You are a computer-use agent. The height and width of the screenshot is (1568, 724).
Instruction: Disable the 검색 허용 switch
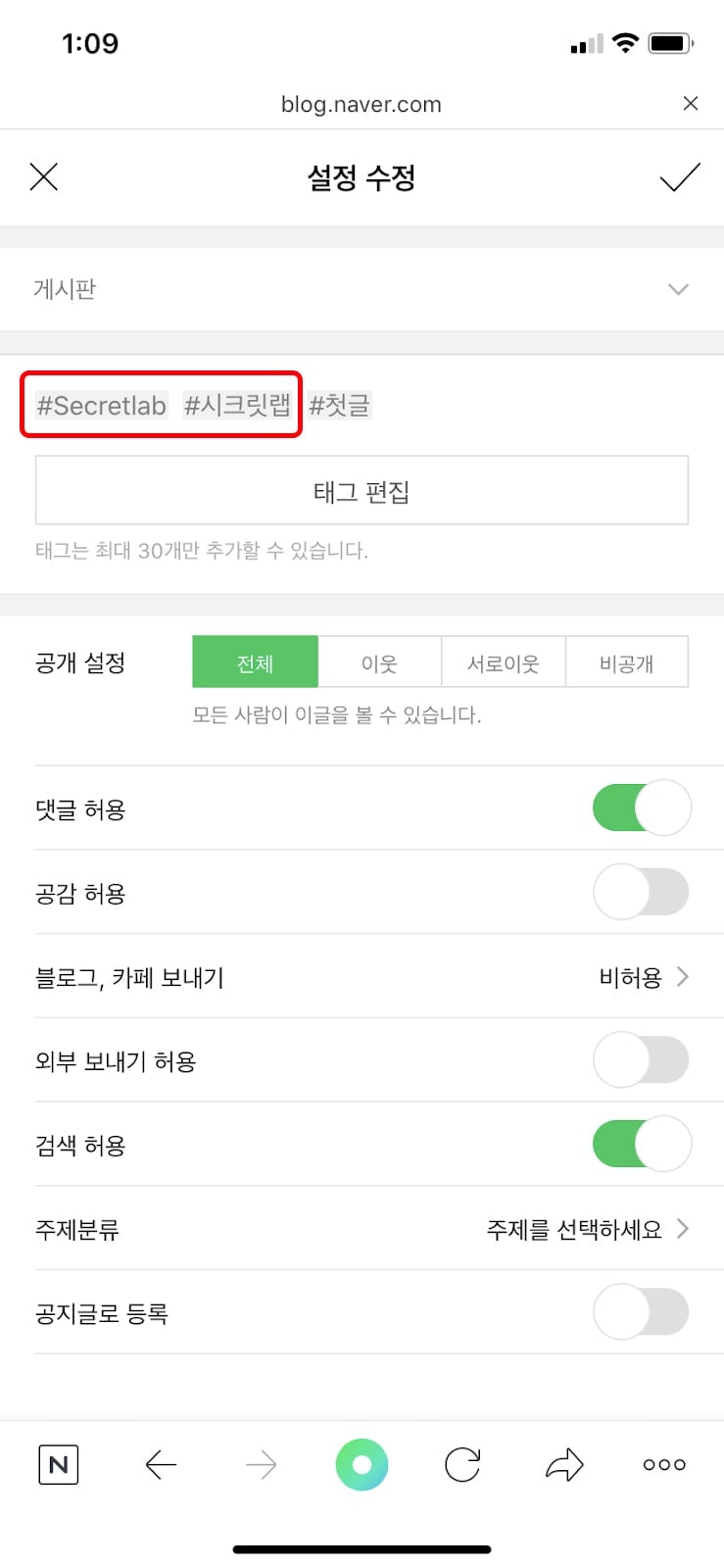[642, 1144]
